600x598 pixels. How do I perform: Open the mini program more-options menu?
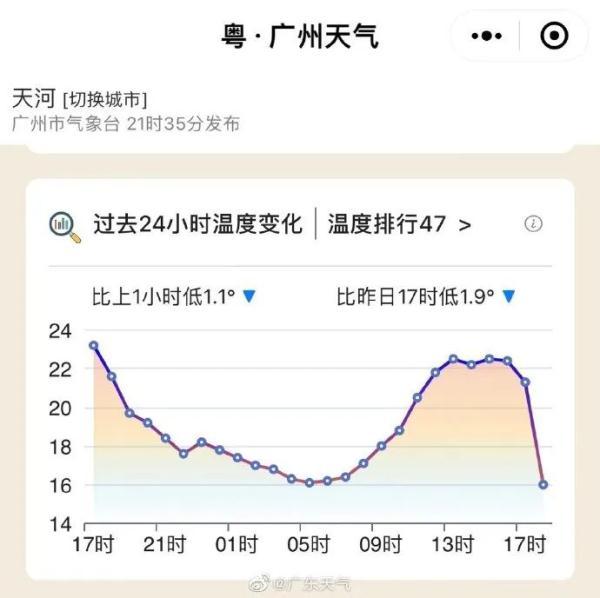tap(487, 37)
